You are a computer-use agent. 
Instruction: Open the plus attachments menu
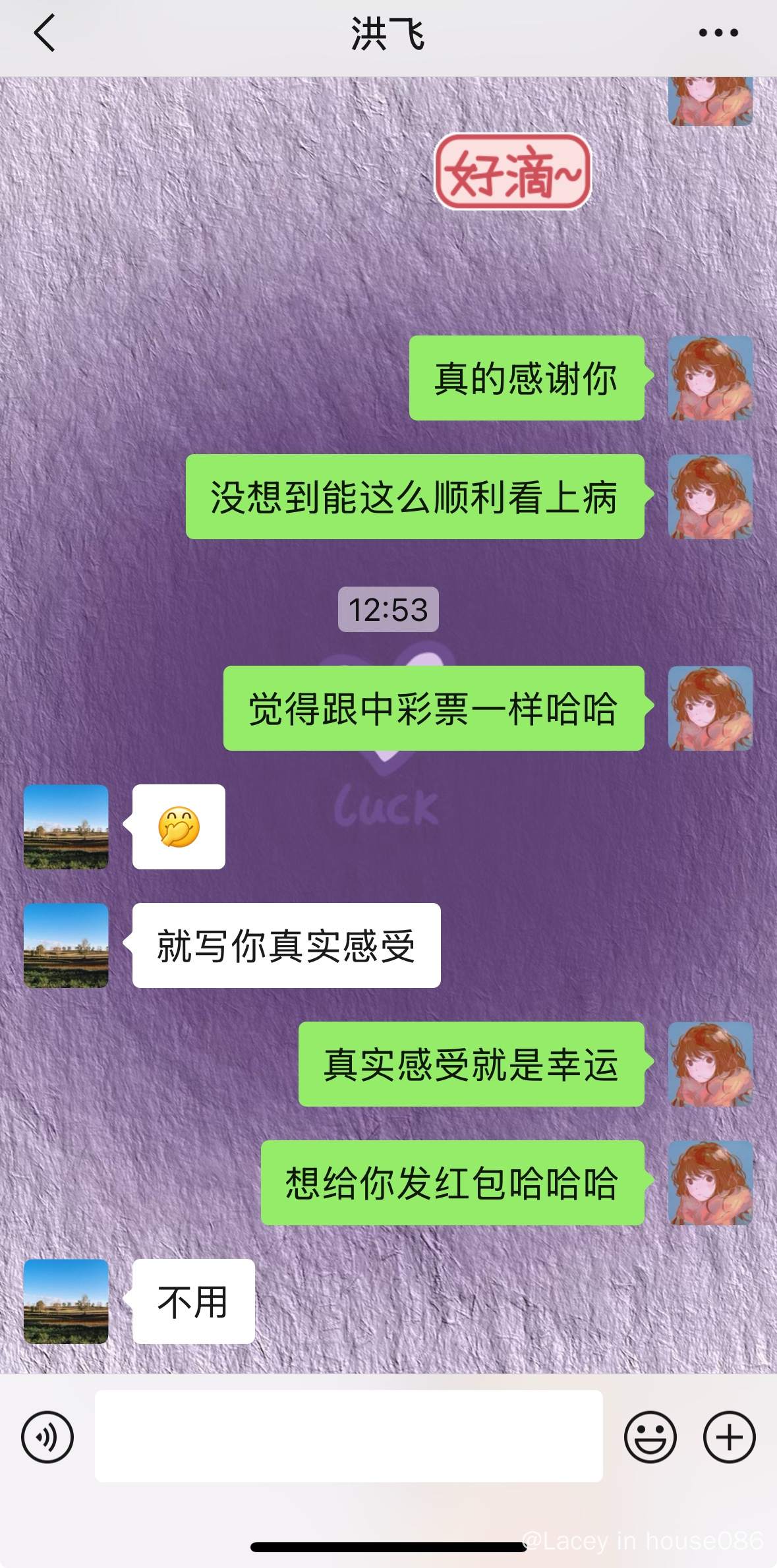[x=729, y=1437]
